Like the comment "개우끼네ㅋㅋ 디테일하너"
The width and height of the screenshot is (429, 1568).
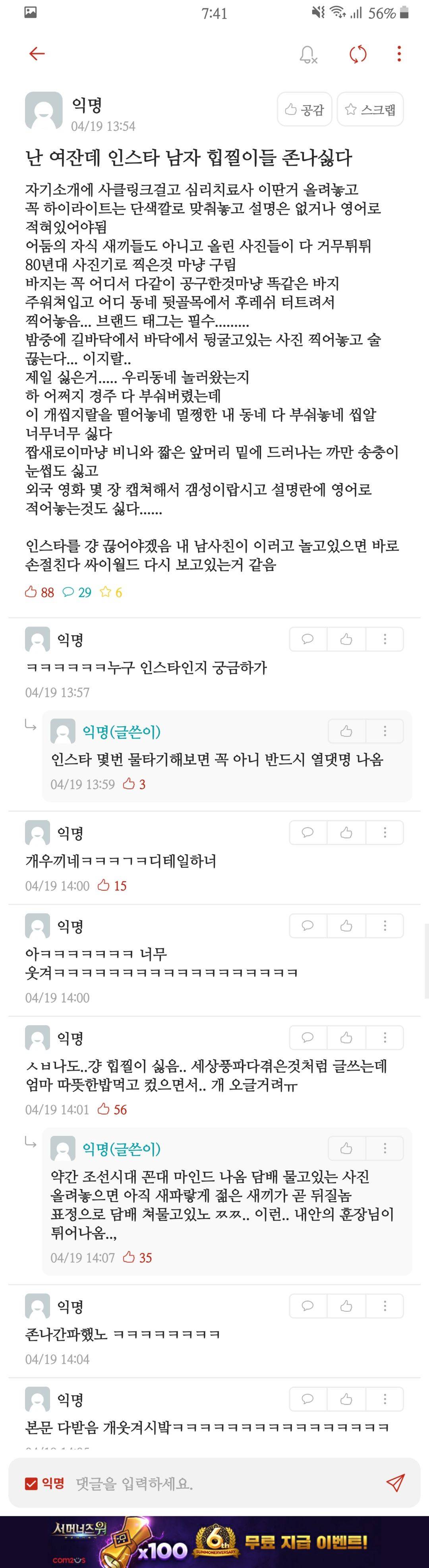346,833
